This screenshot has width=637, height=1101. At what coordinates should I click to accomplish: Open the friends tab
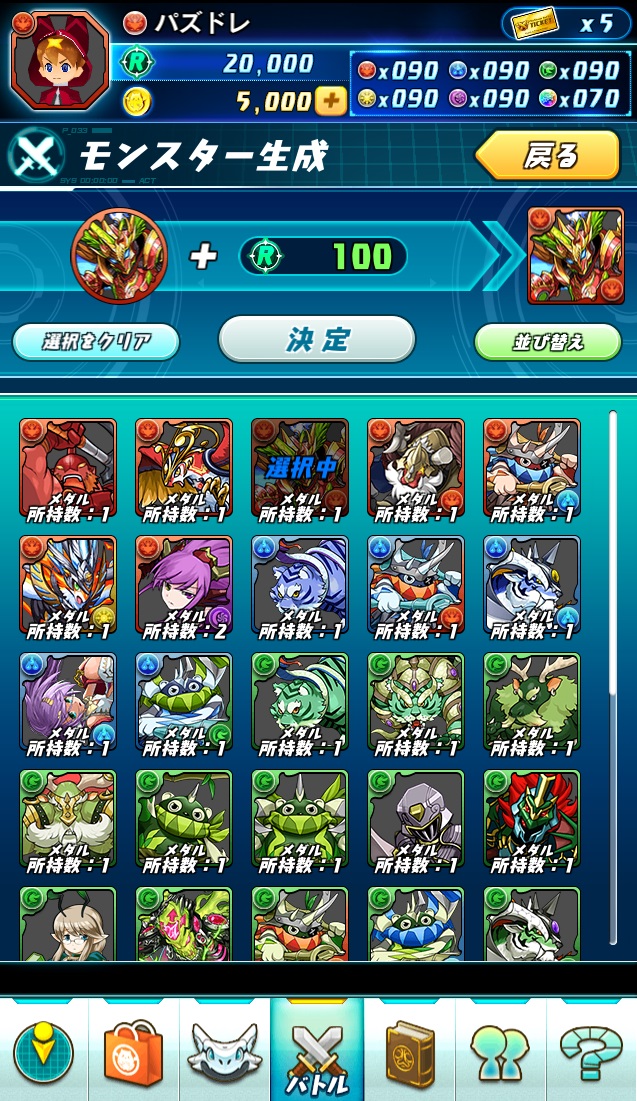pos(501,1051)
